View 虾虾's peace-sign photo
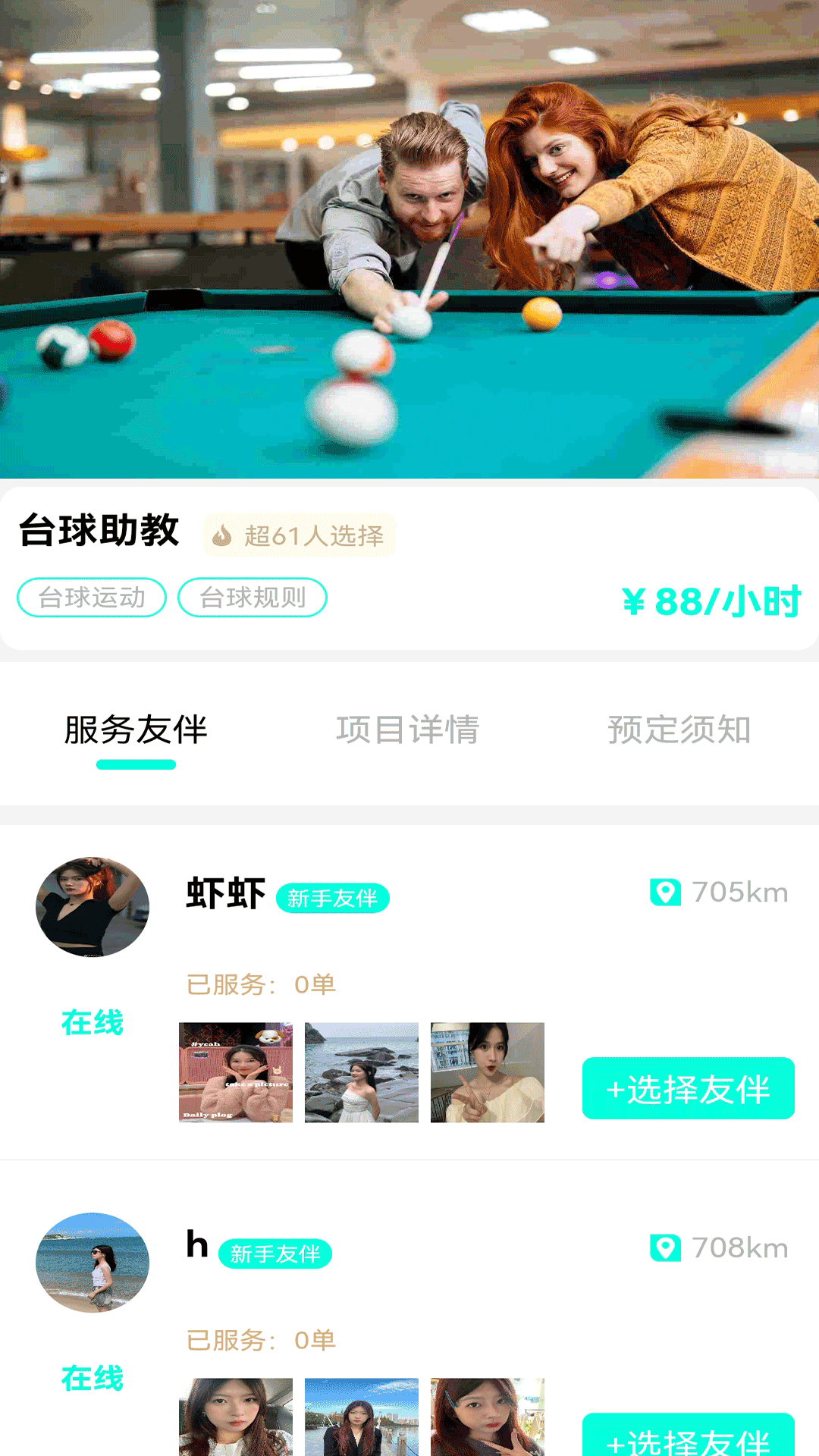819x1456 pixels. 488,1072
